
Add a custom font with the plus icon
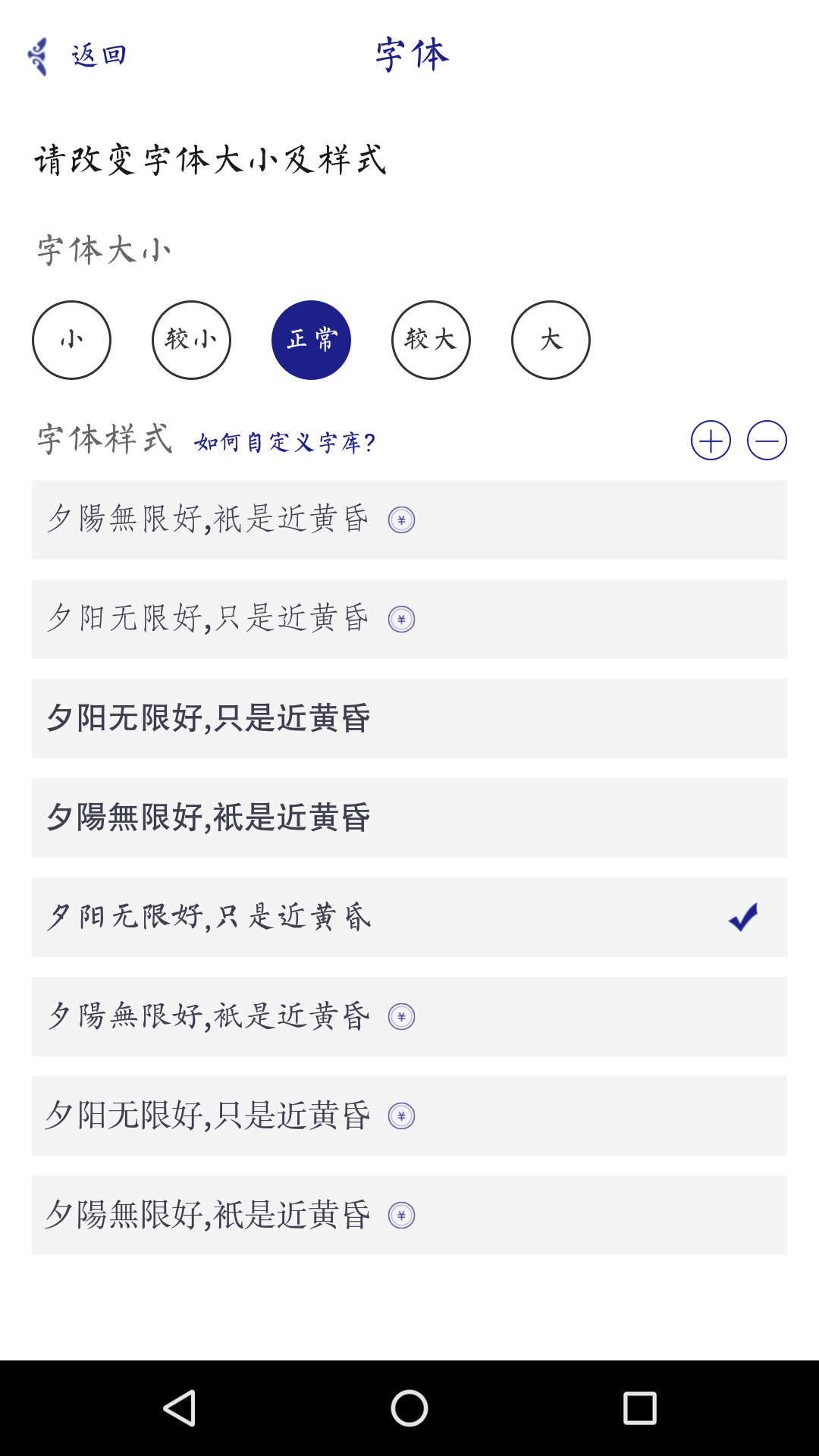pos(710,440)
